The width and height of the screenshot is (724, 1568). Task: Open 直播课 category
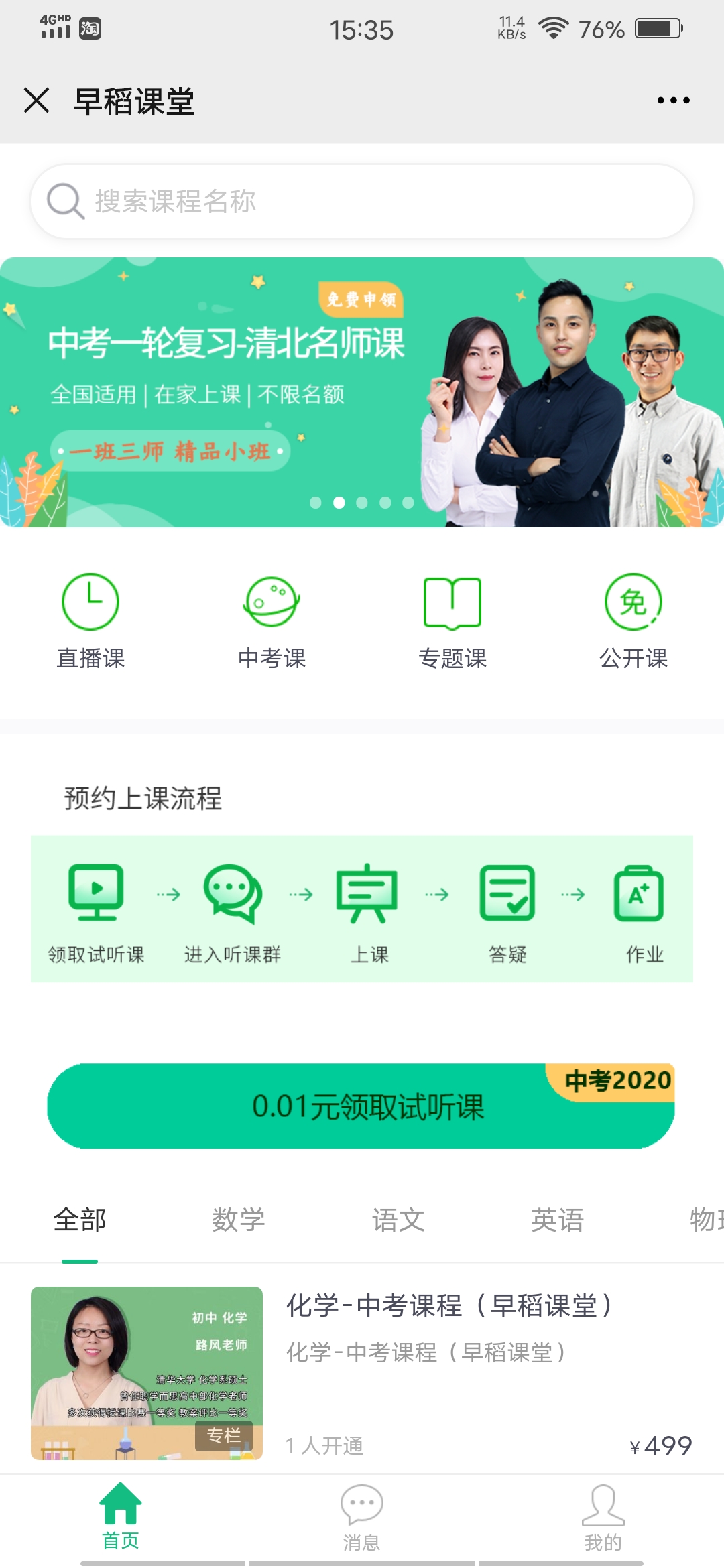(x=90, y=620)
